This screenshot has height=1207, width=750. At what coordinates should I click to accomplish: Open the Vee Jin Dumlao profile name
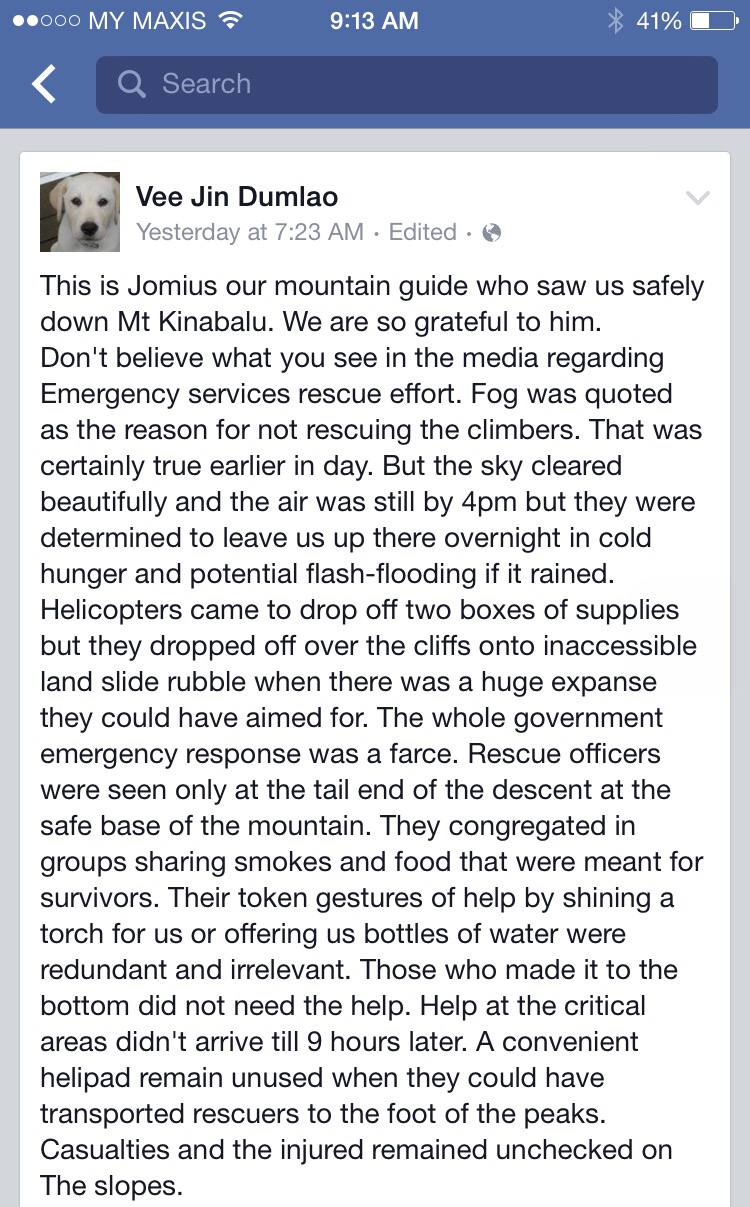(237, 196)
